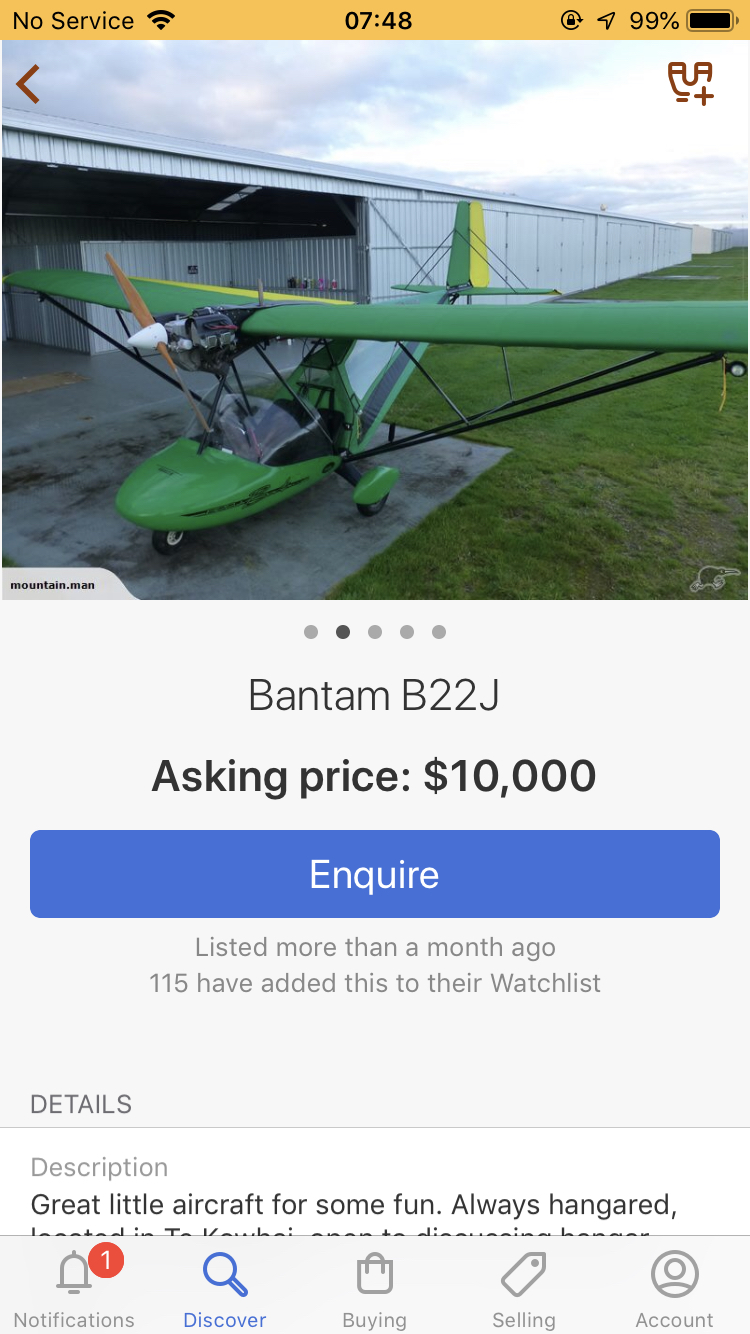Open the Account tab

tap(675, 1289)
